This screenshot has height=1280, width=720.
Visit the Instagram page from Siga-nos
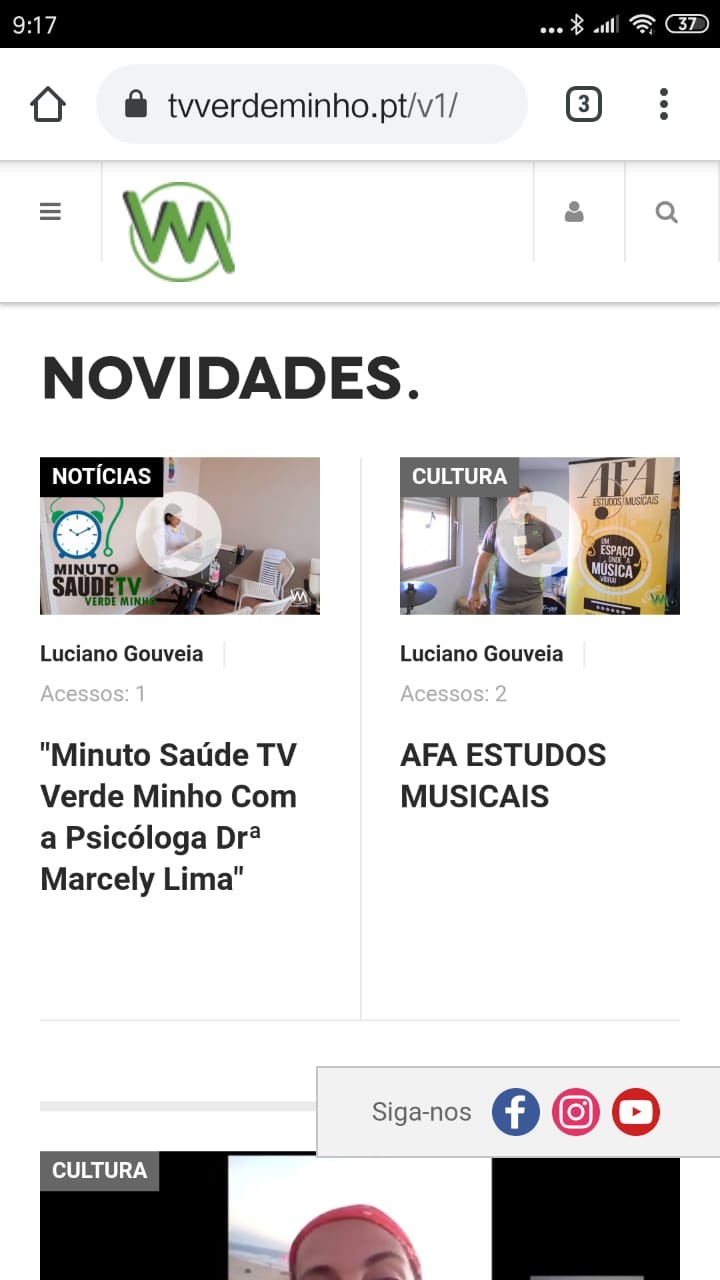pyautogui.click(x=576, y=1112)
